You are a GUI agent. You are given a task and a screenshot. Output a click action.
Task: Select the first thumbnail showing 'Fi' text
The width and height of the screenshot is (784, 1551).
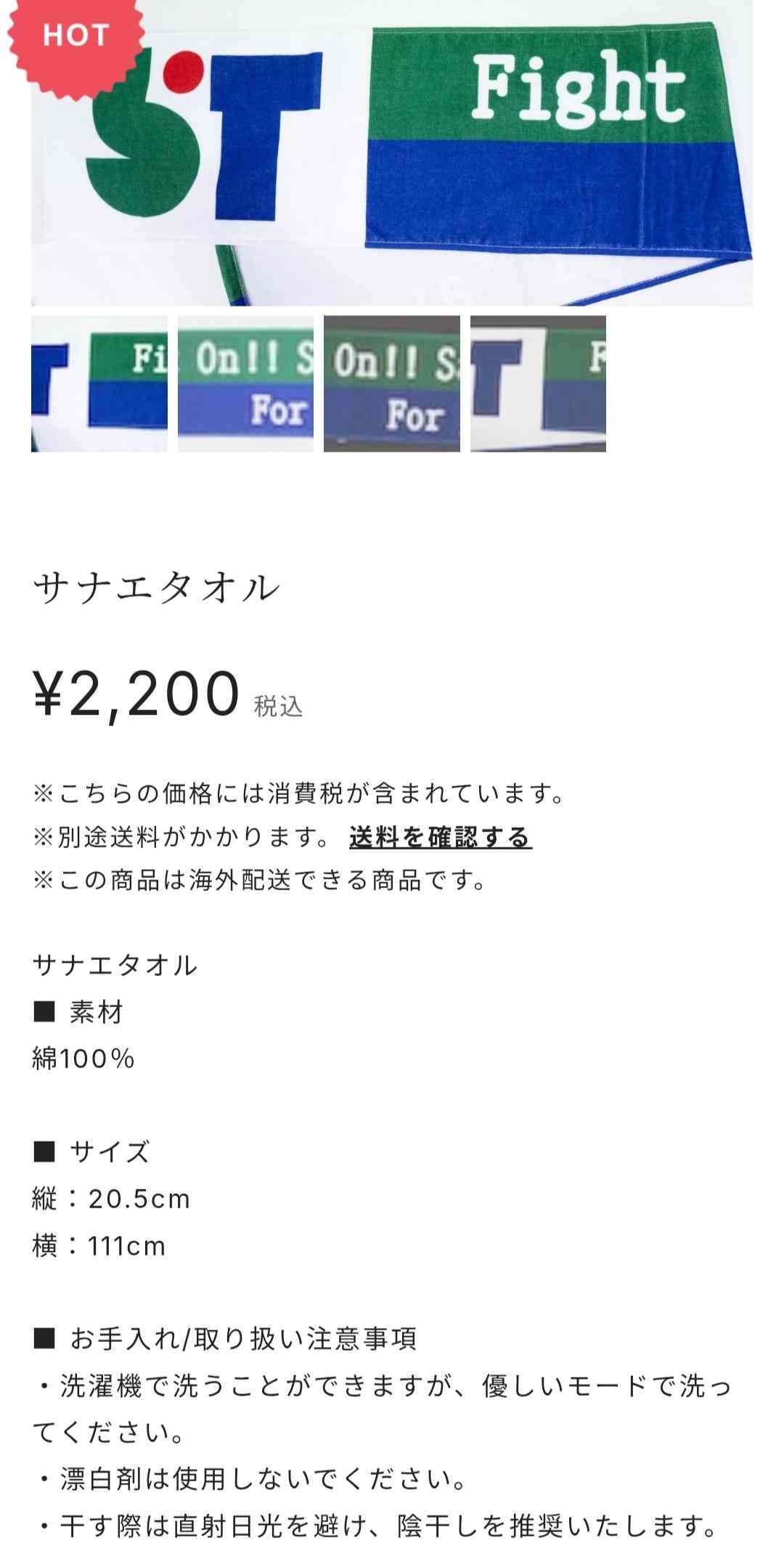point(99,383)
